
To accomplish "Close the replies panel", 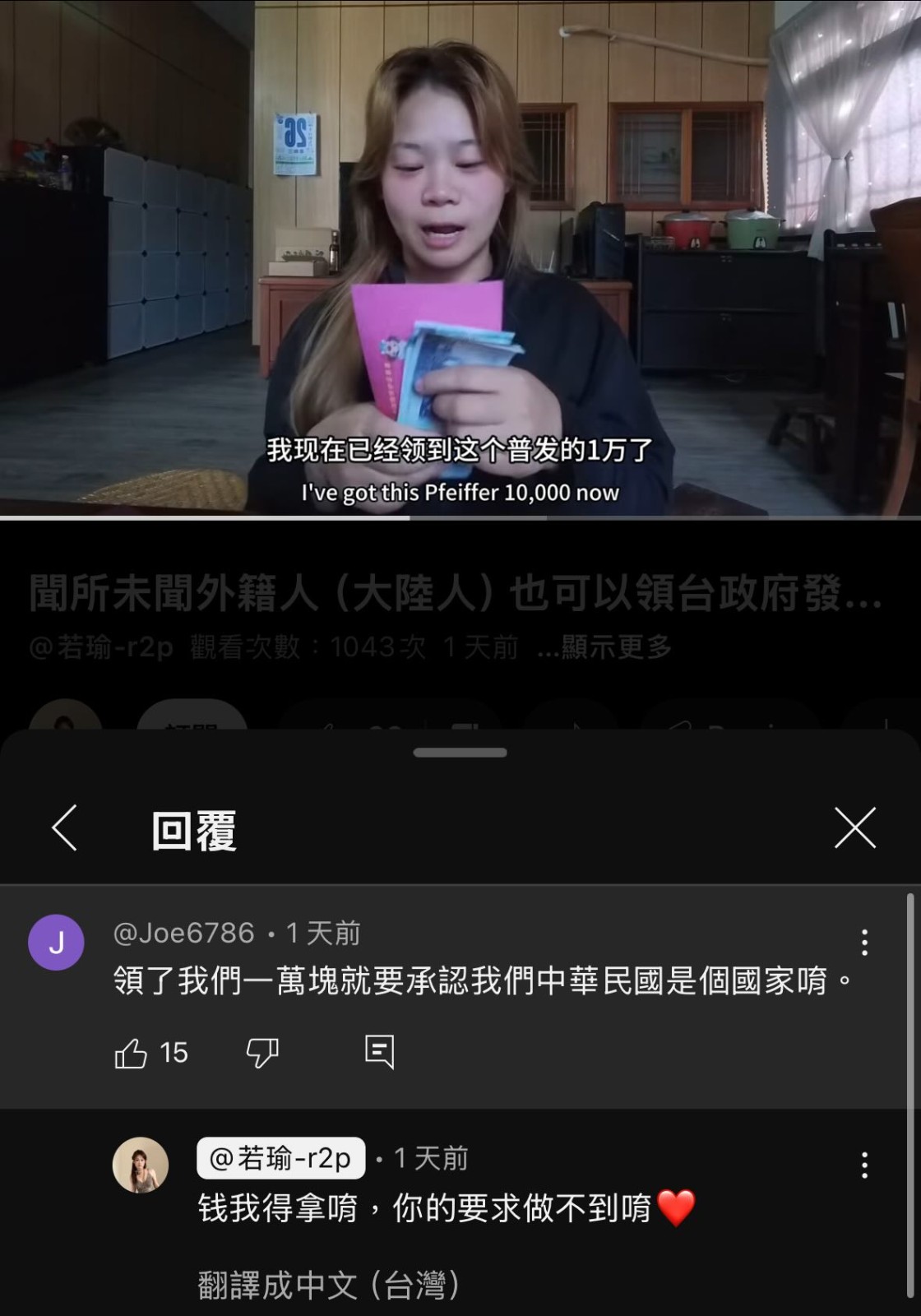I will [854, 827].
